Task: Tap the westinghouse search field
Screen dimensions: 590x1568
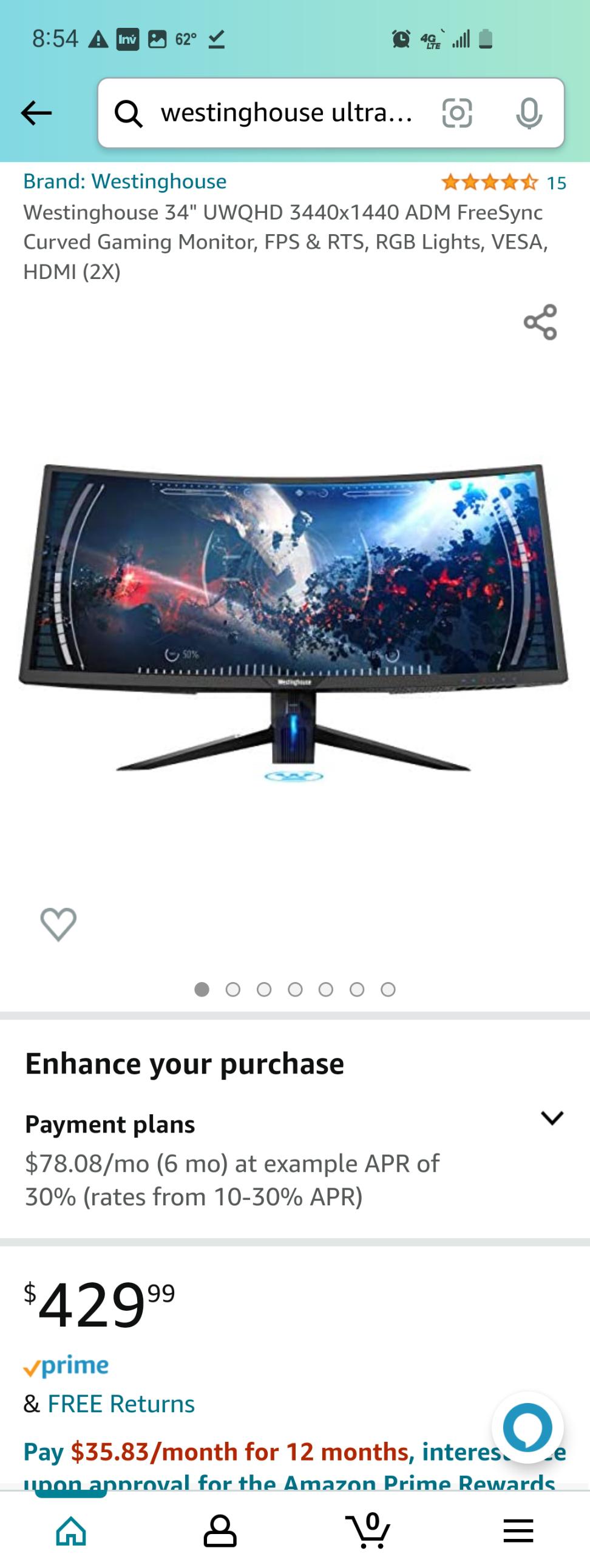Action: pyautogui.click(x=286, y=113)
